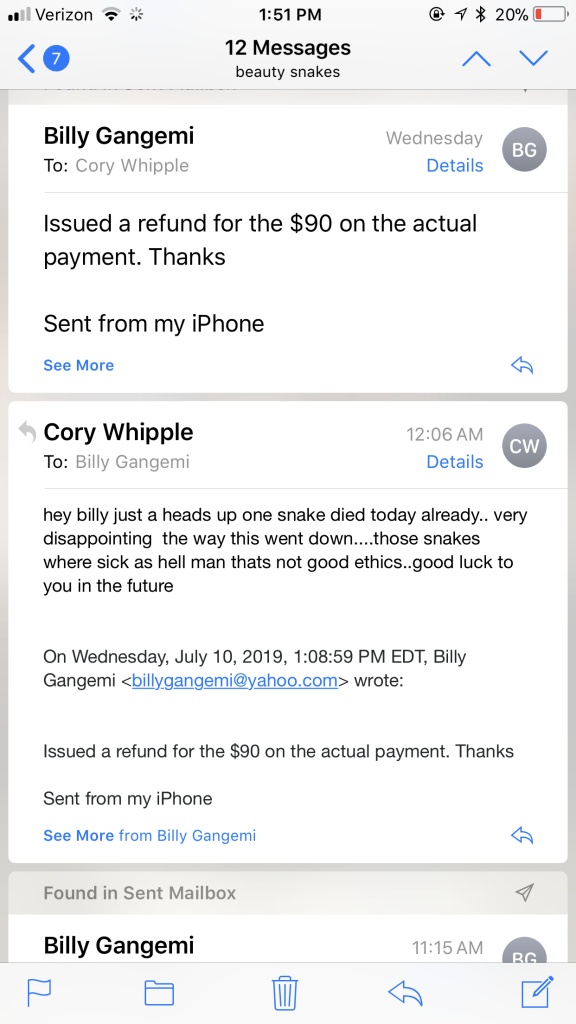Jump to the next message with down arrow
The height and width of the screenshot is (1024, 576).
coord(534,59)
